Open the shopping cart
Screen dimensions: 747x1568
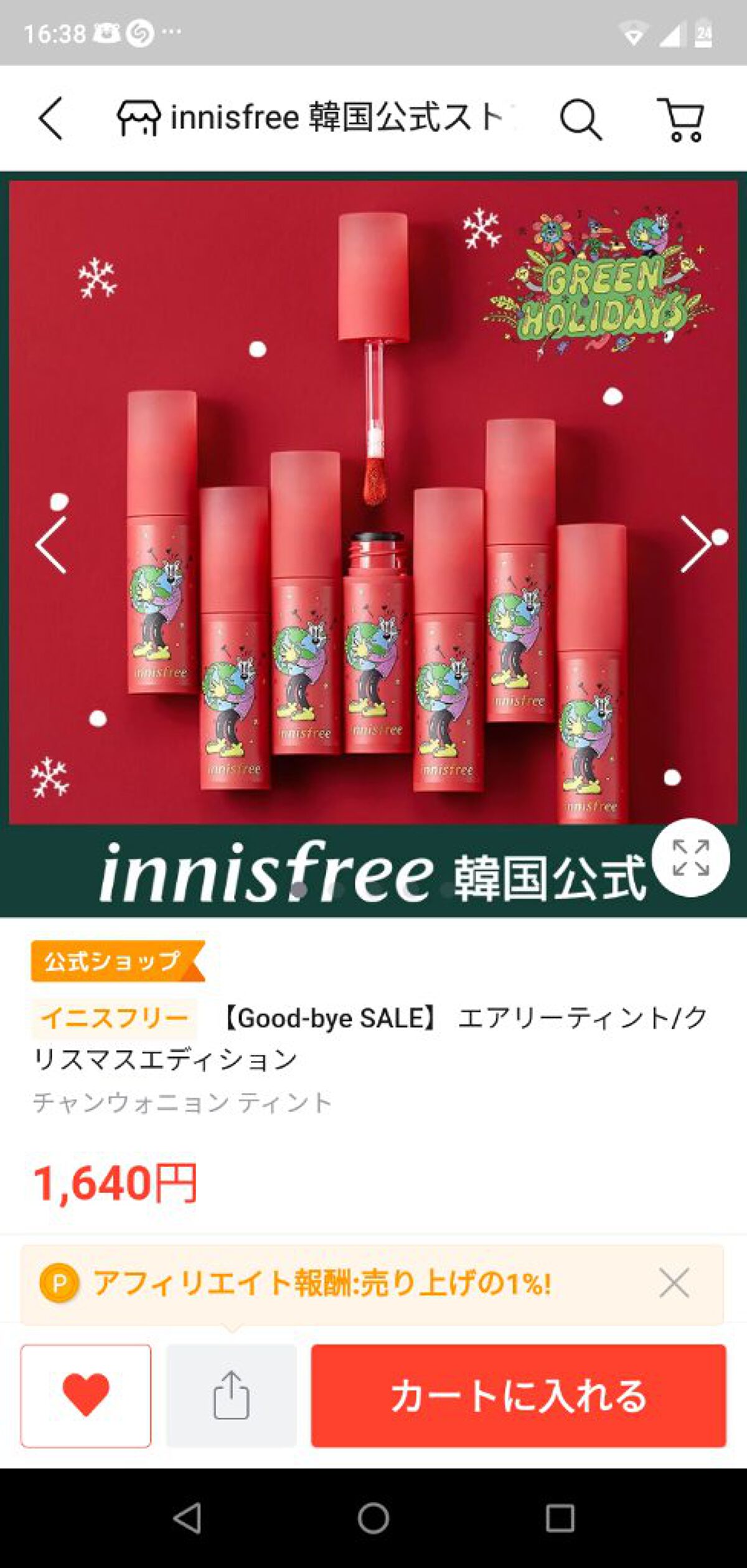(682, 118)
